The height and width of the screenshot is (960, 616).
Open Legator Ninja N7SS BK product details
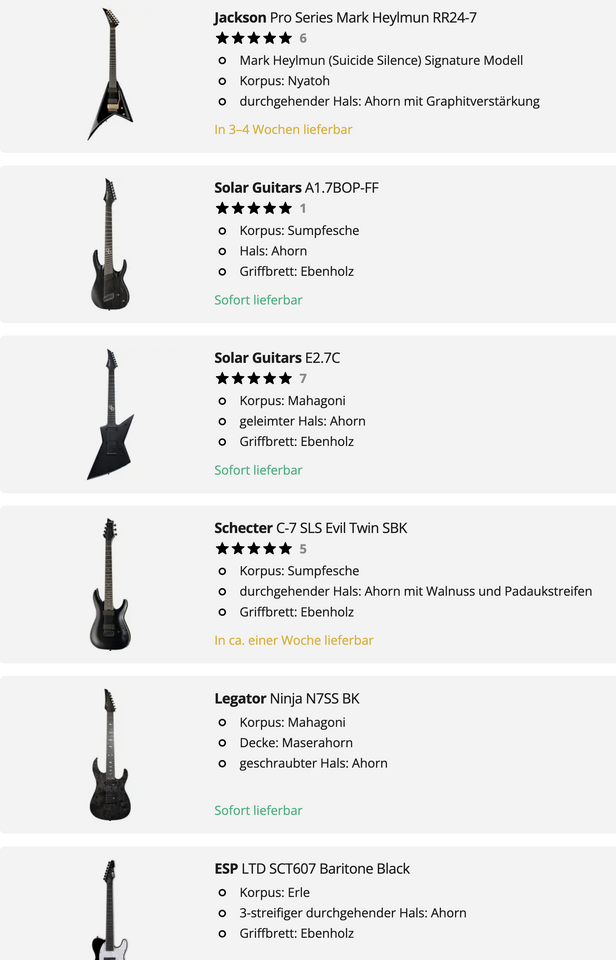pos(286,698)
